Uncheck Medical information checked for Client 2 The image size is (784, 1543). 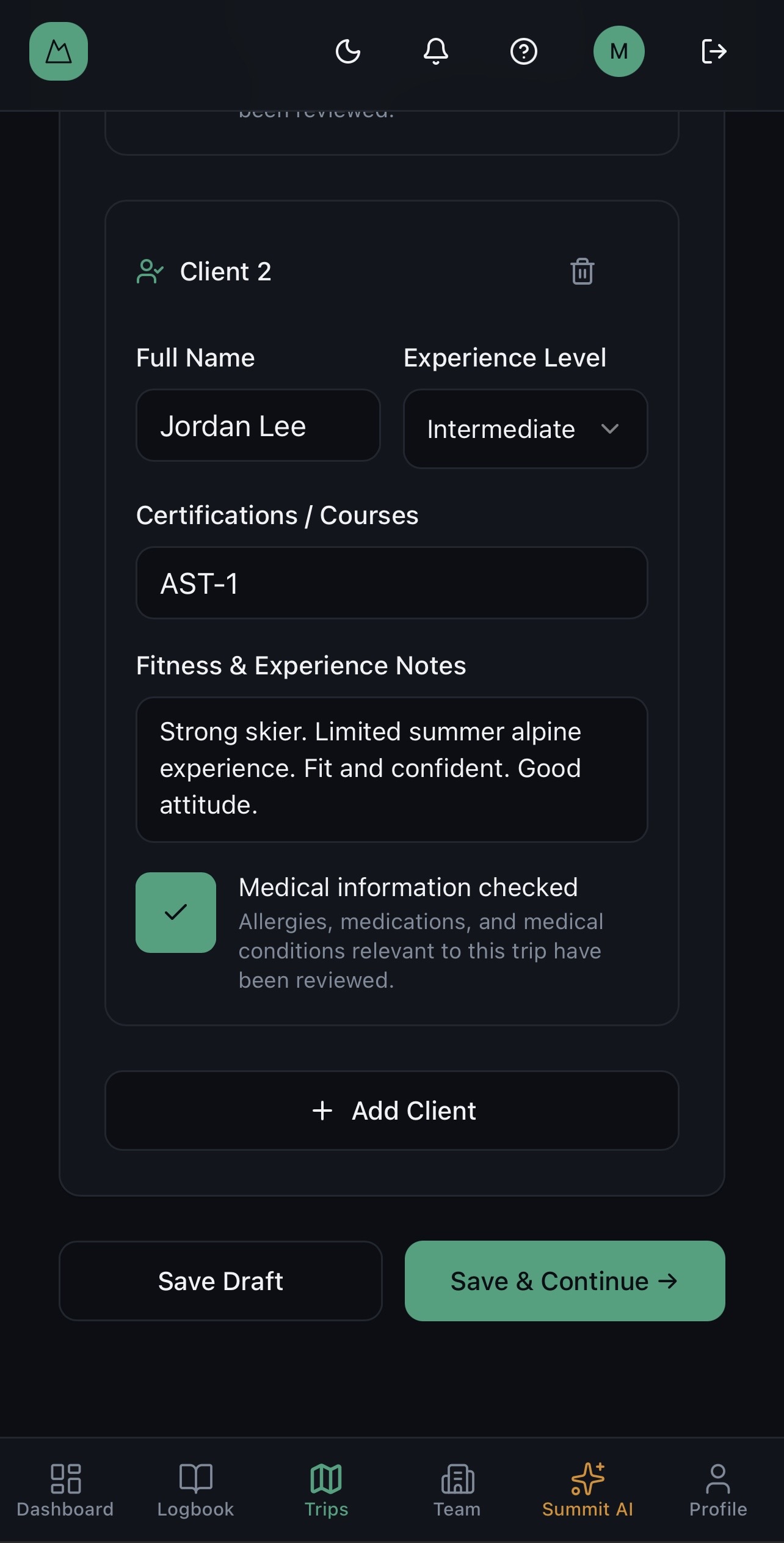176,912
